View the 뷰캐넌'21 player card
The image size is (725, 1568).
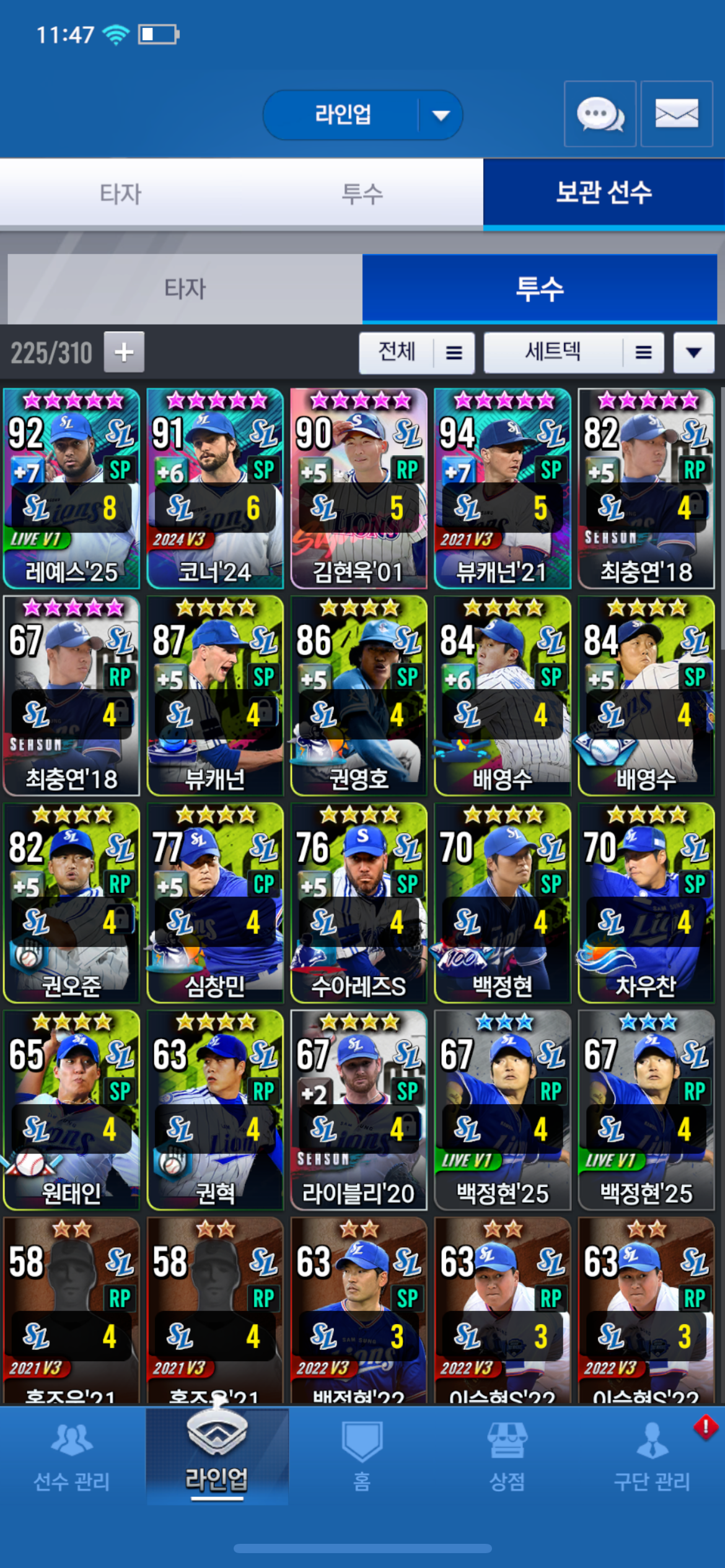[503, 488]
